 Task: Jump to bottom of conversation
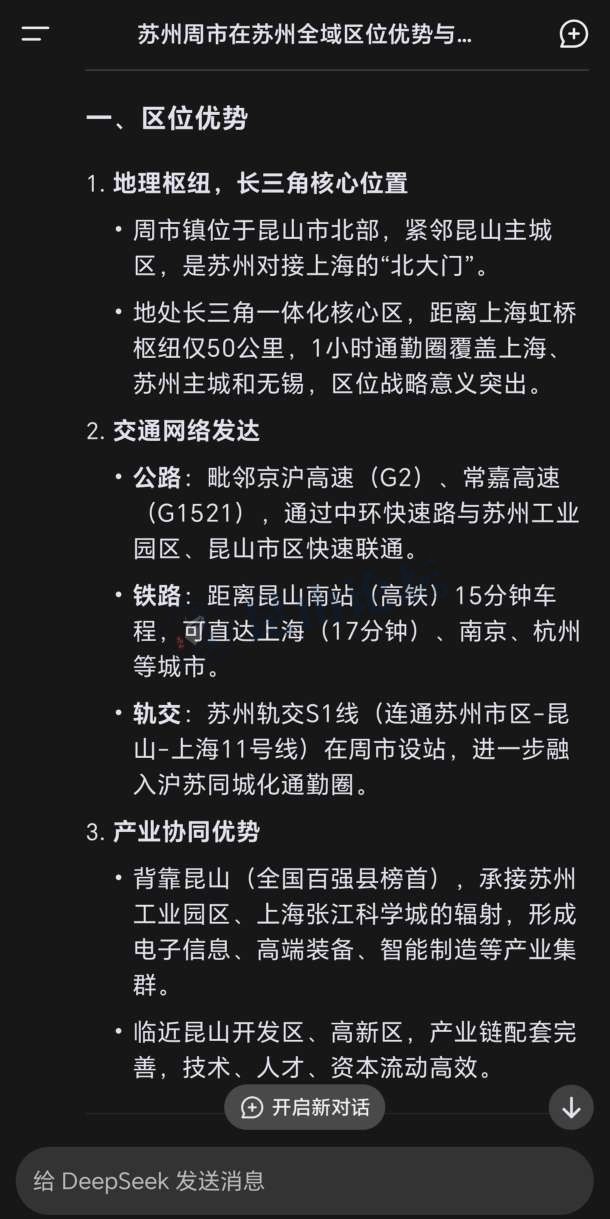[571, 1107]
